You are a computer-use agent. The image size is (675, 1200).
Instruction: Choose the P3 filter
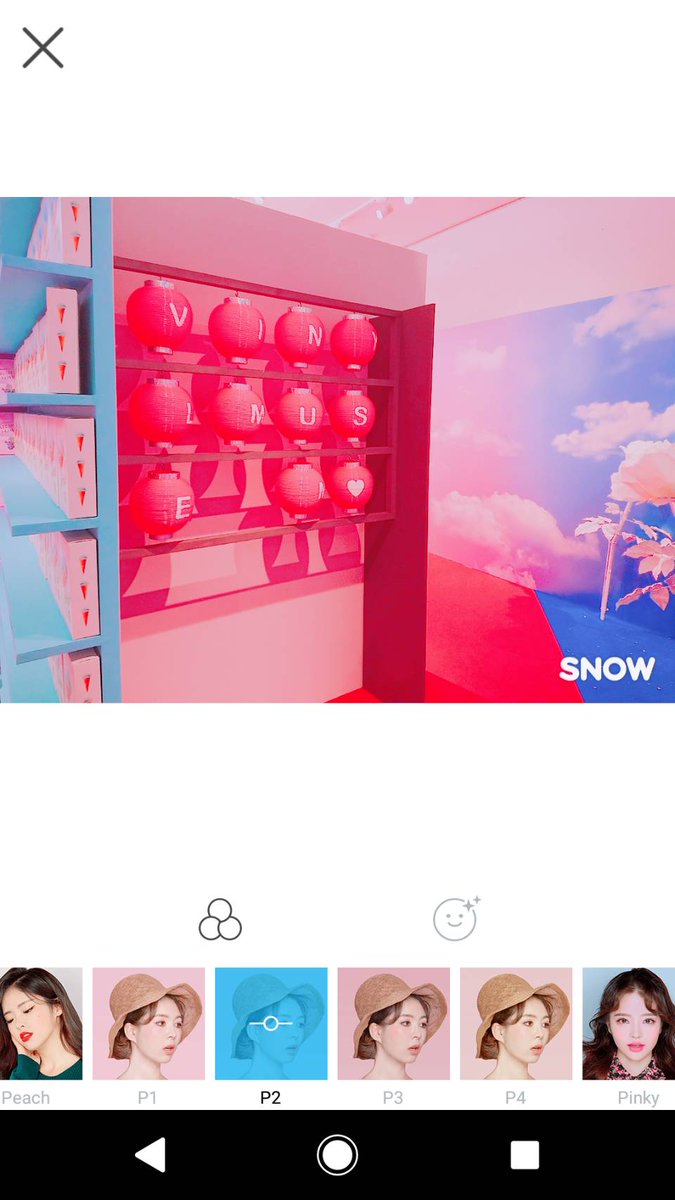[393, 1024]
